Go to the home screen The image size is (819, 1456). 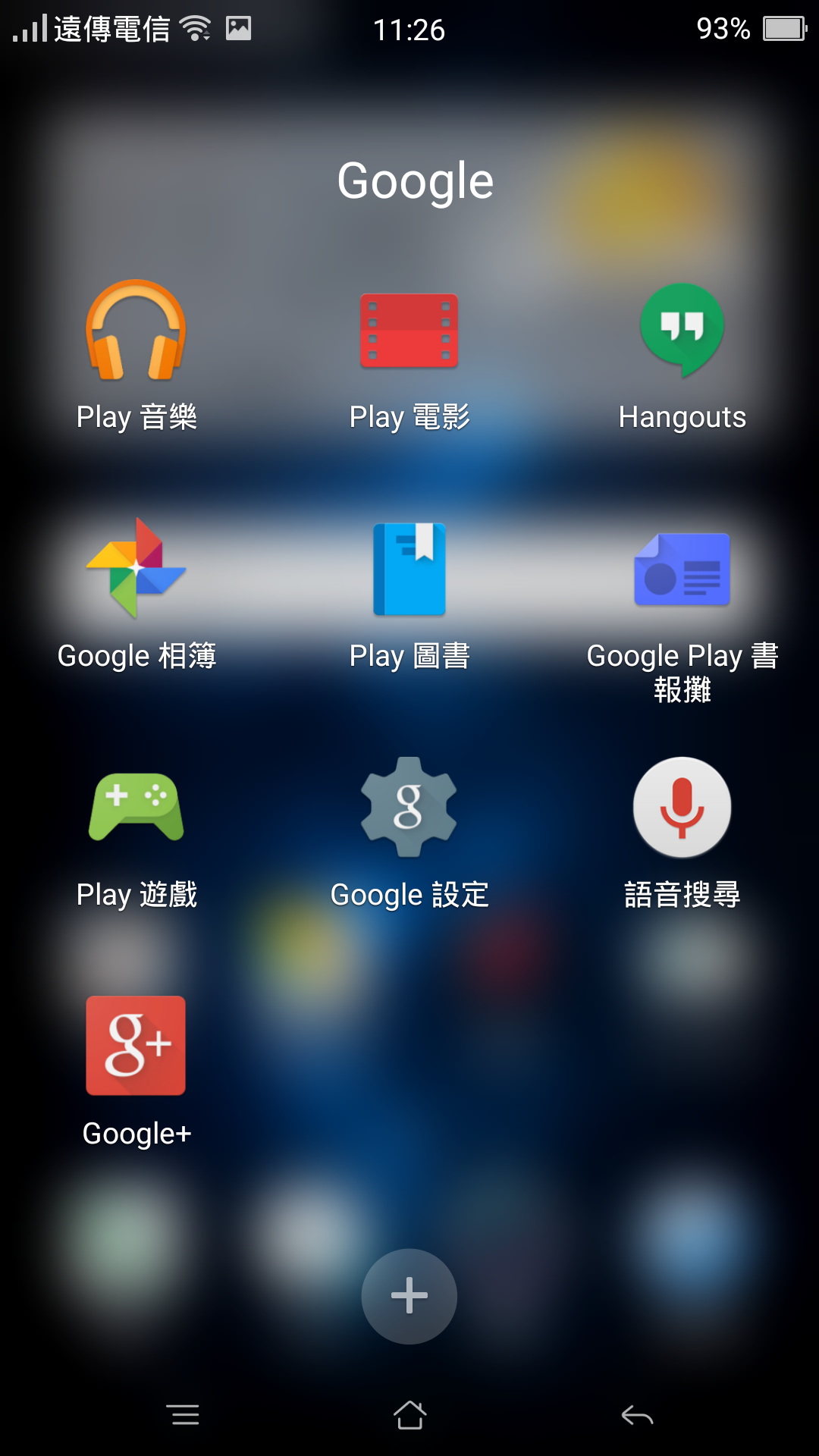pos(409,1415)
